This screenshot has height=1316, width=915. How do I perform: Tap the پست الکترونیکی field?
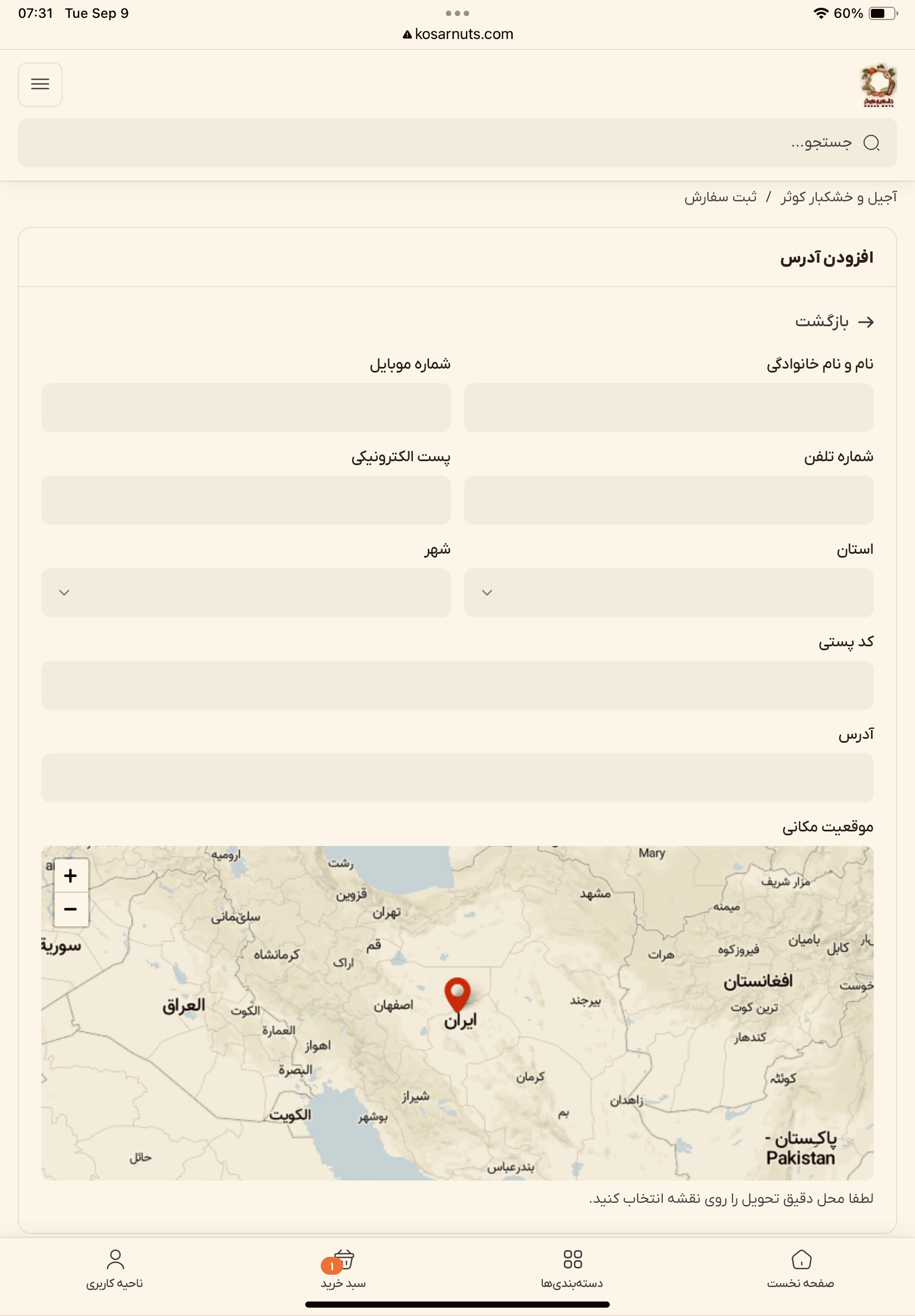[245, 500]
